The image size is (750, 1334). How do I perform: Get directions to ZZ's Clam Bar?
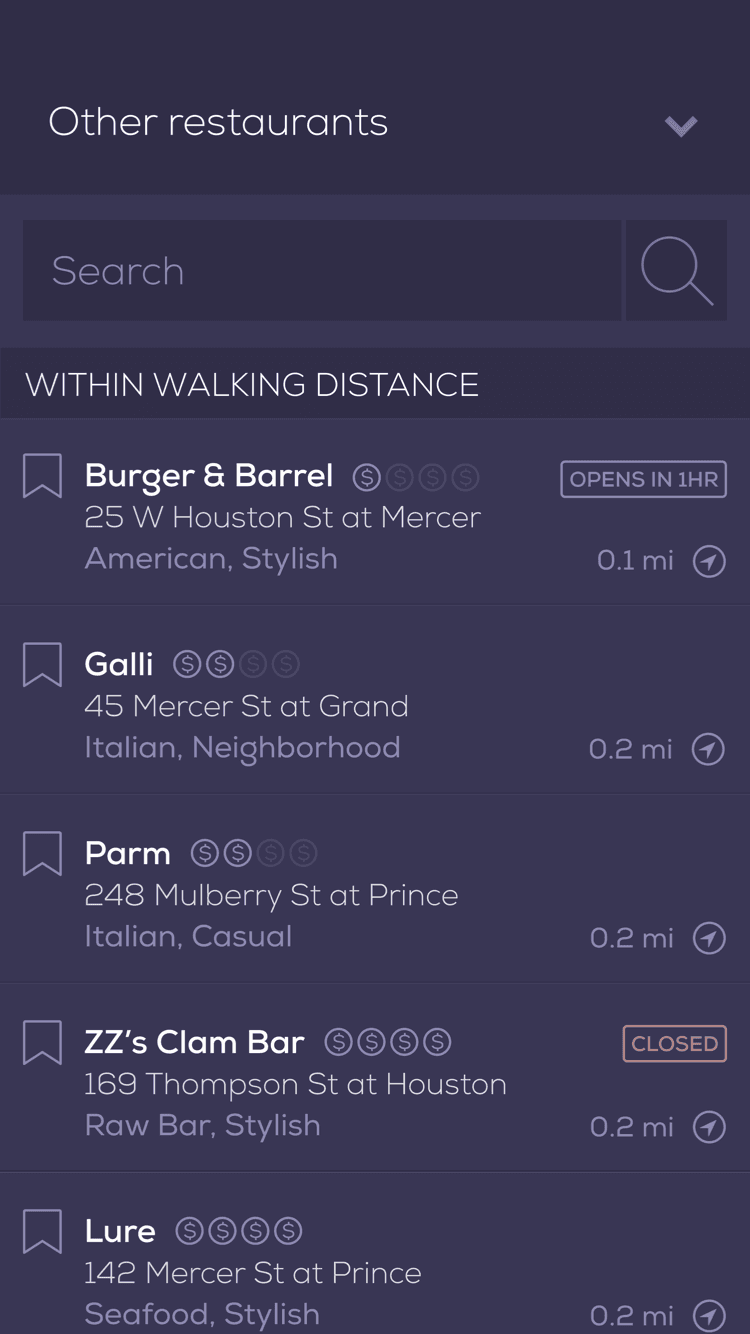(x=709, y=1127)
